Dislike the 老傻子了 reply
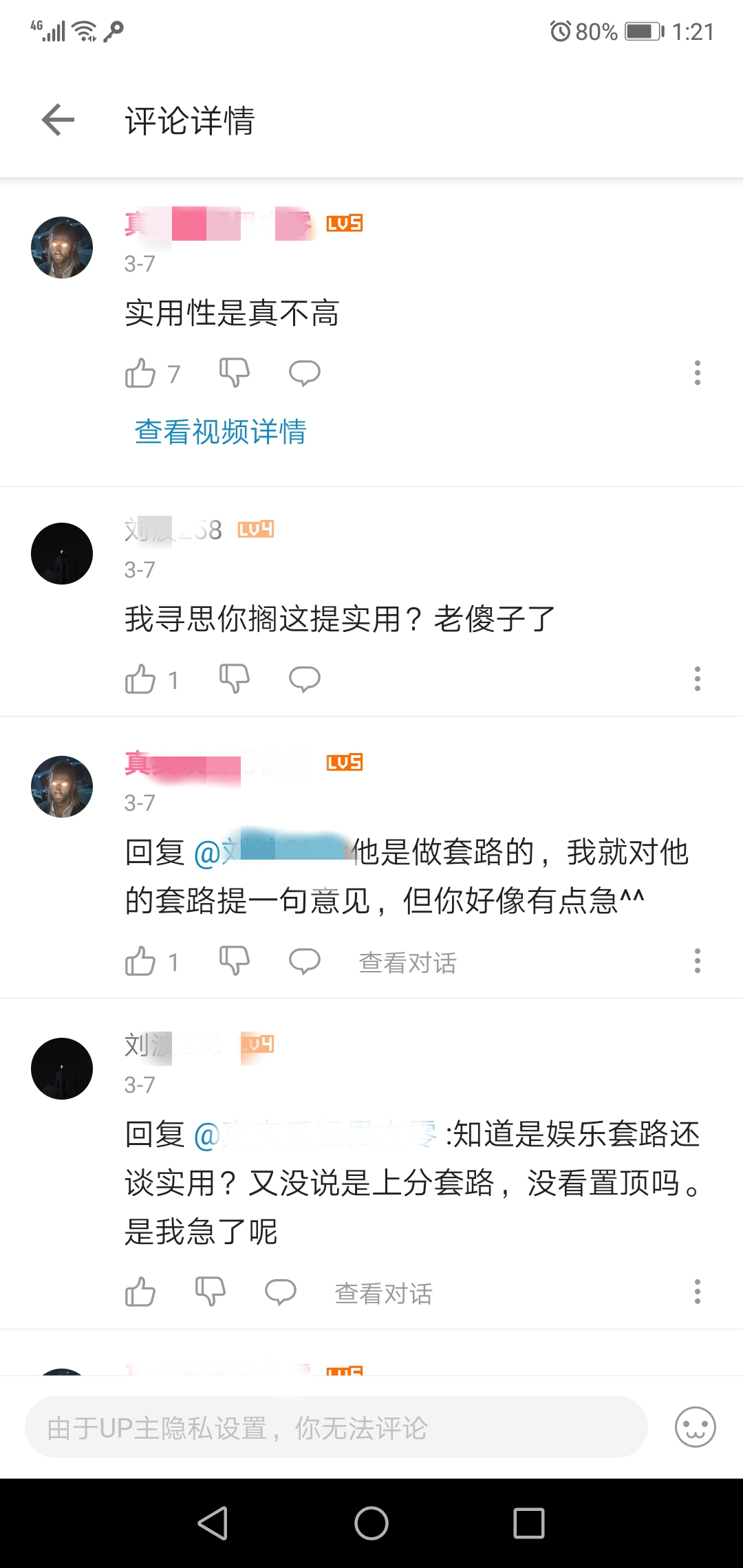743x1568 pixels. tap(234, 679)
